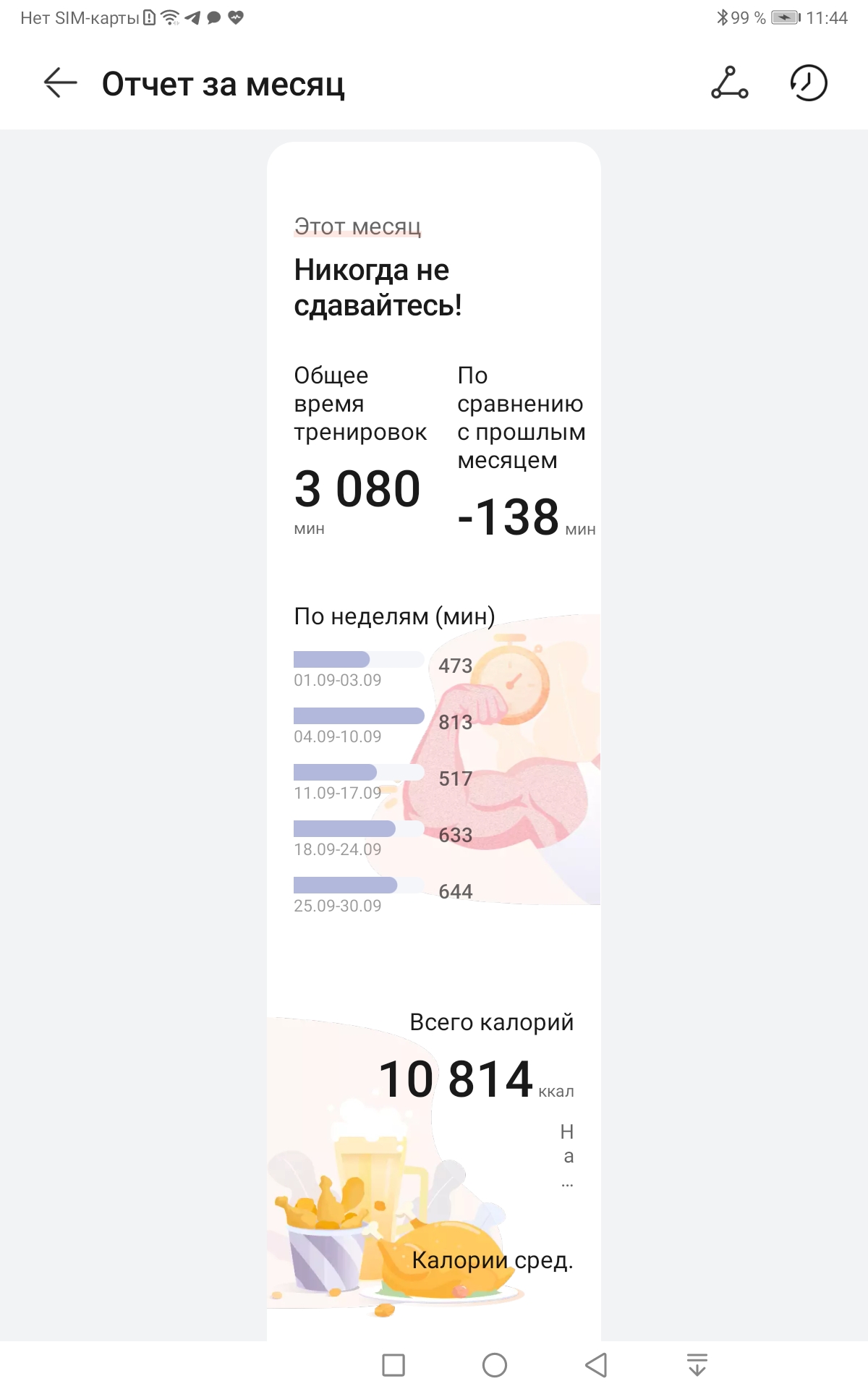The height and width of the screenshot is (1389, 868).
Task: Tap the system home button
Action: 495,1365
